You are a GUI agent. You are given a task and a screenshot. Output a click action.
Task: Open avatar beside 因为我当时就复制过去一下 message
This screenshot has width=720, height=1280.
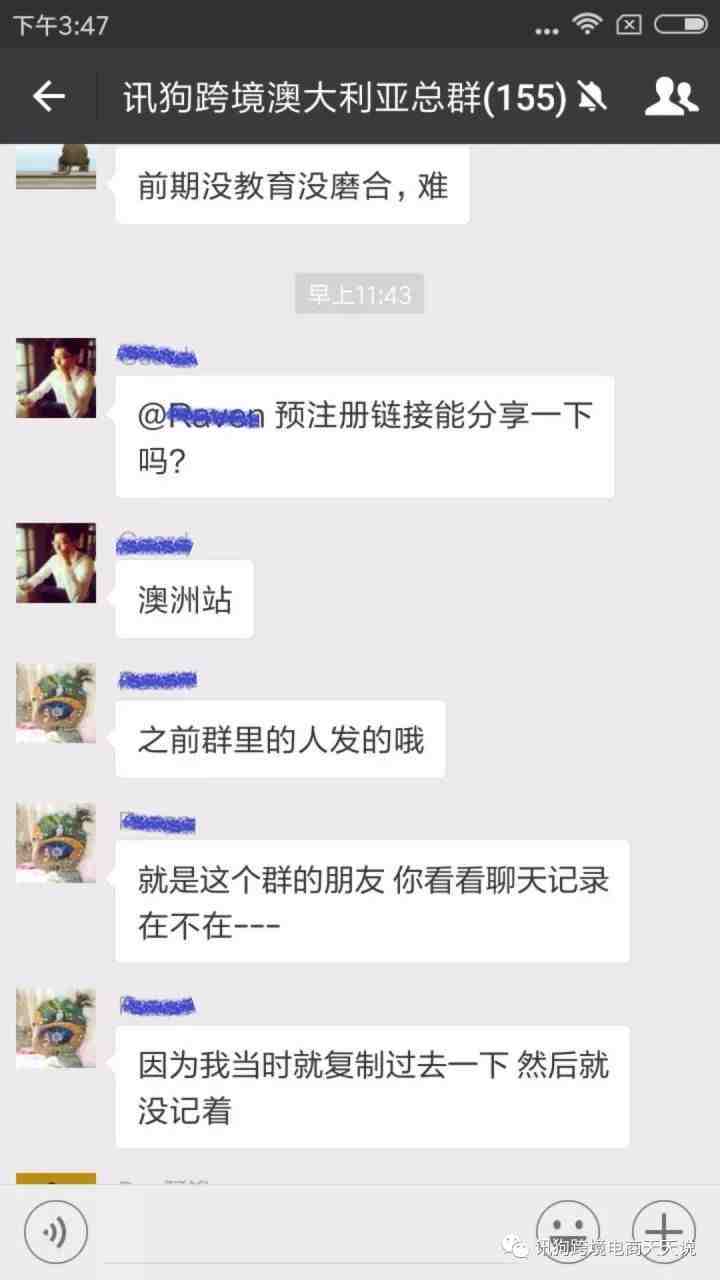(x=56, y=1028)
